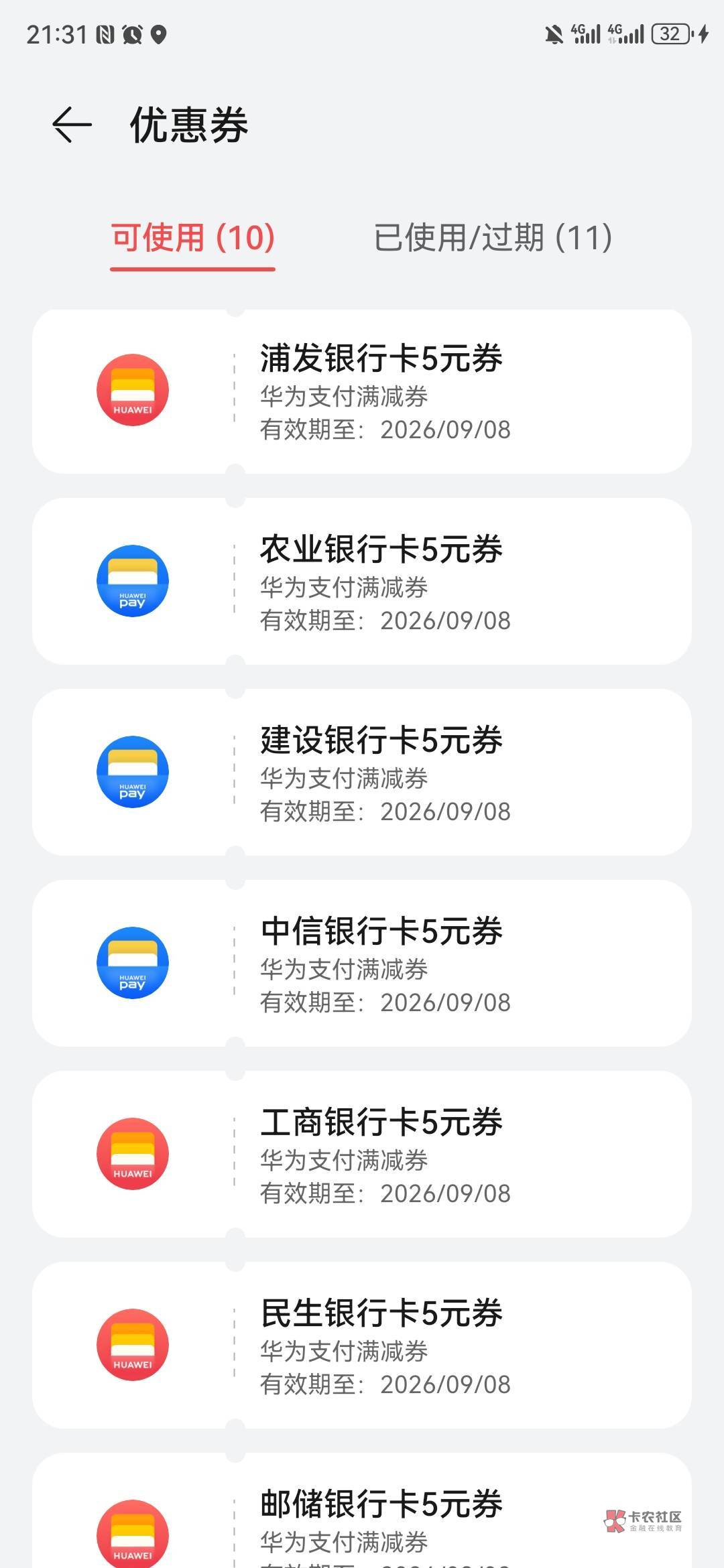Screen dimensions: 724x1568
Task: View the 民生银行卡5元券 coupon
Action: pos(362,1345)
